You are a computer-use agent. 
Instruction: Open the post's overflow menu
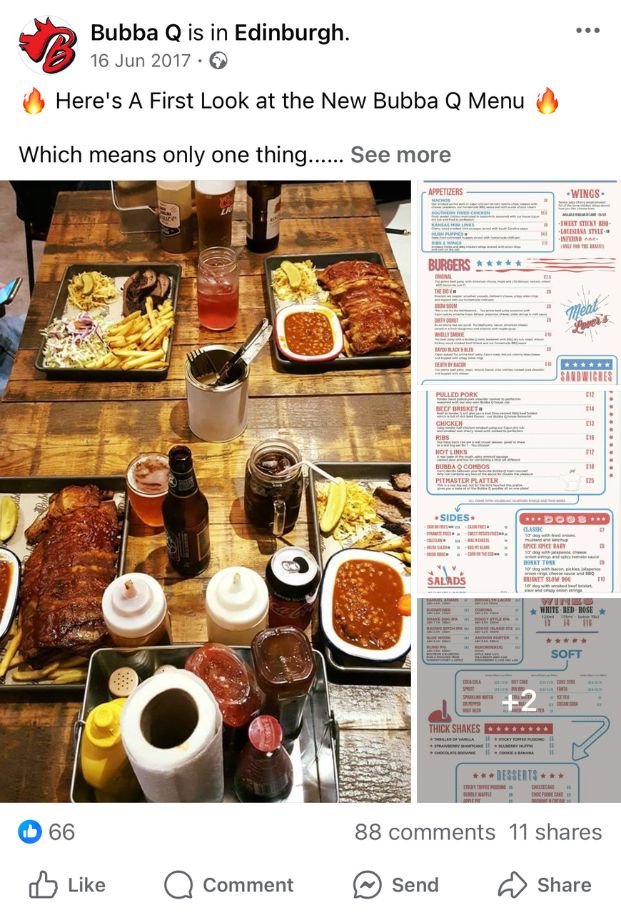tap(588, 31)
